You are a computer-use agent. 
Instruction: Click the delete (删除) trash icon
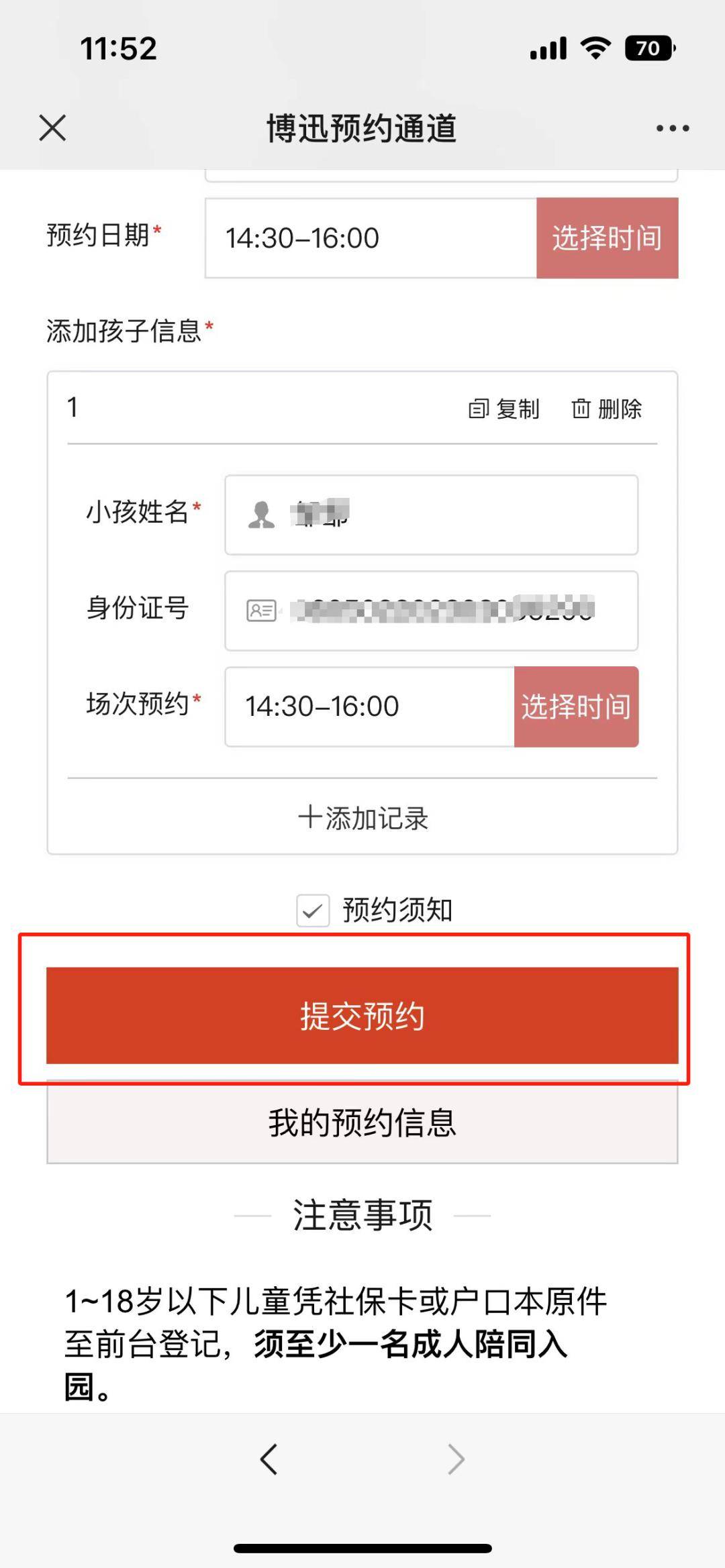point(581,409)
